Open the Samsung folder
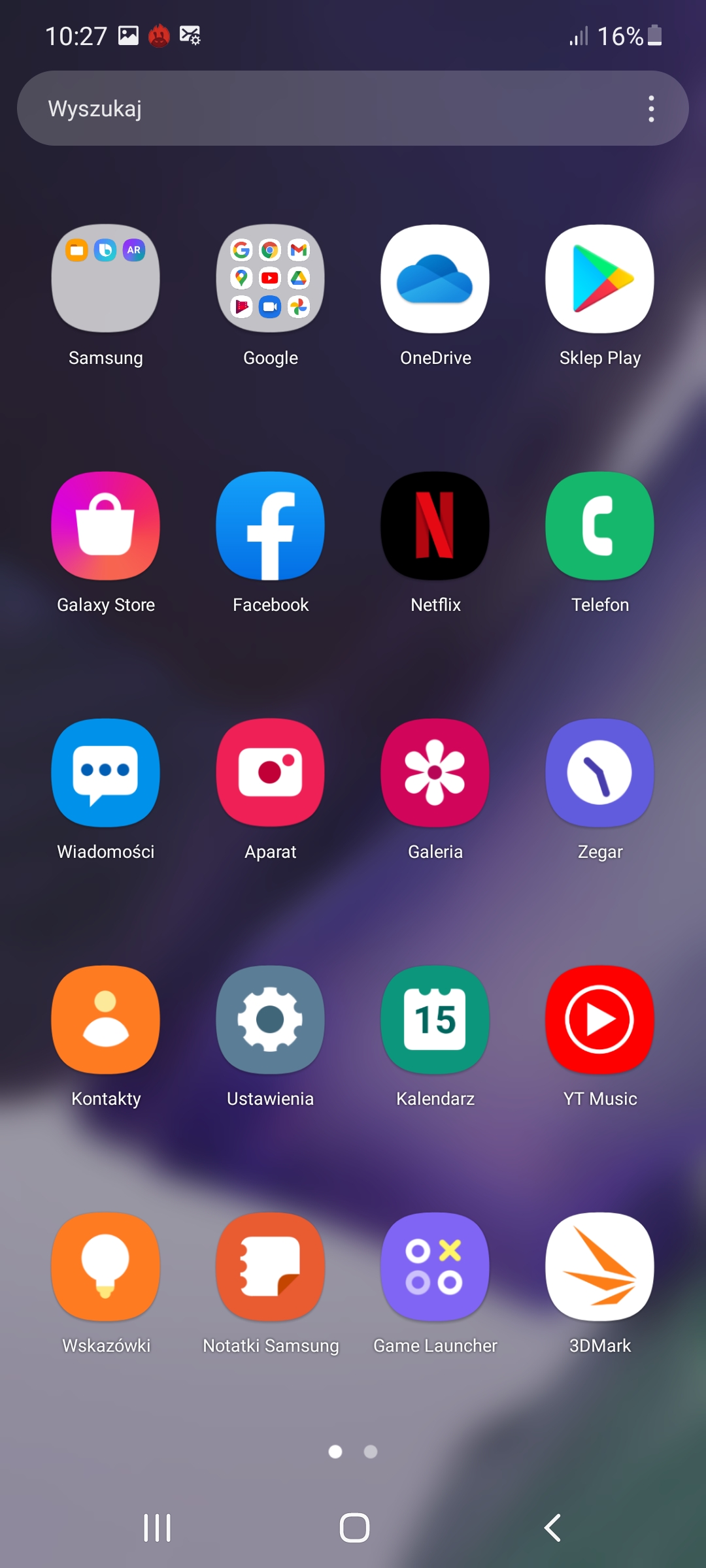Viewport: 706px width, 1568px height. (106, 279)
